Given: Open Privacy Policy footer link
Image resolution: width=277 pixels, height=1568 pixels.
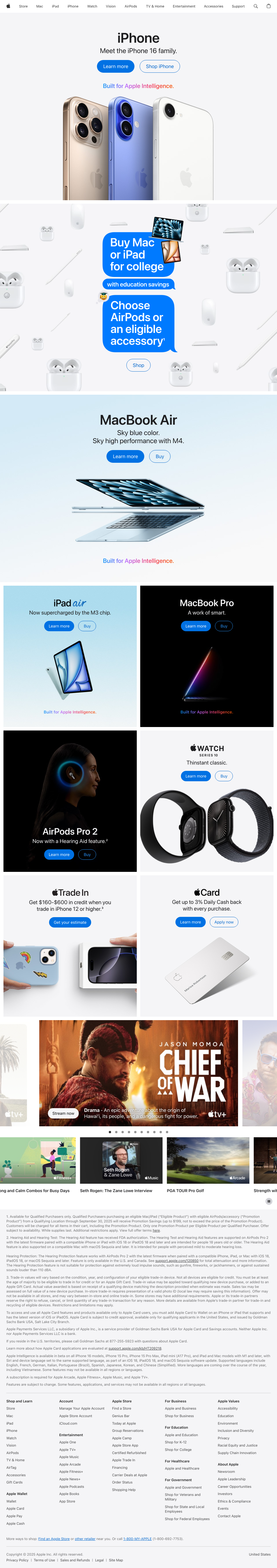Looking at the screenshot, I should coord(17,1560).
